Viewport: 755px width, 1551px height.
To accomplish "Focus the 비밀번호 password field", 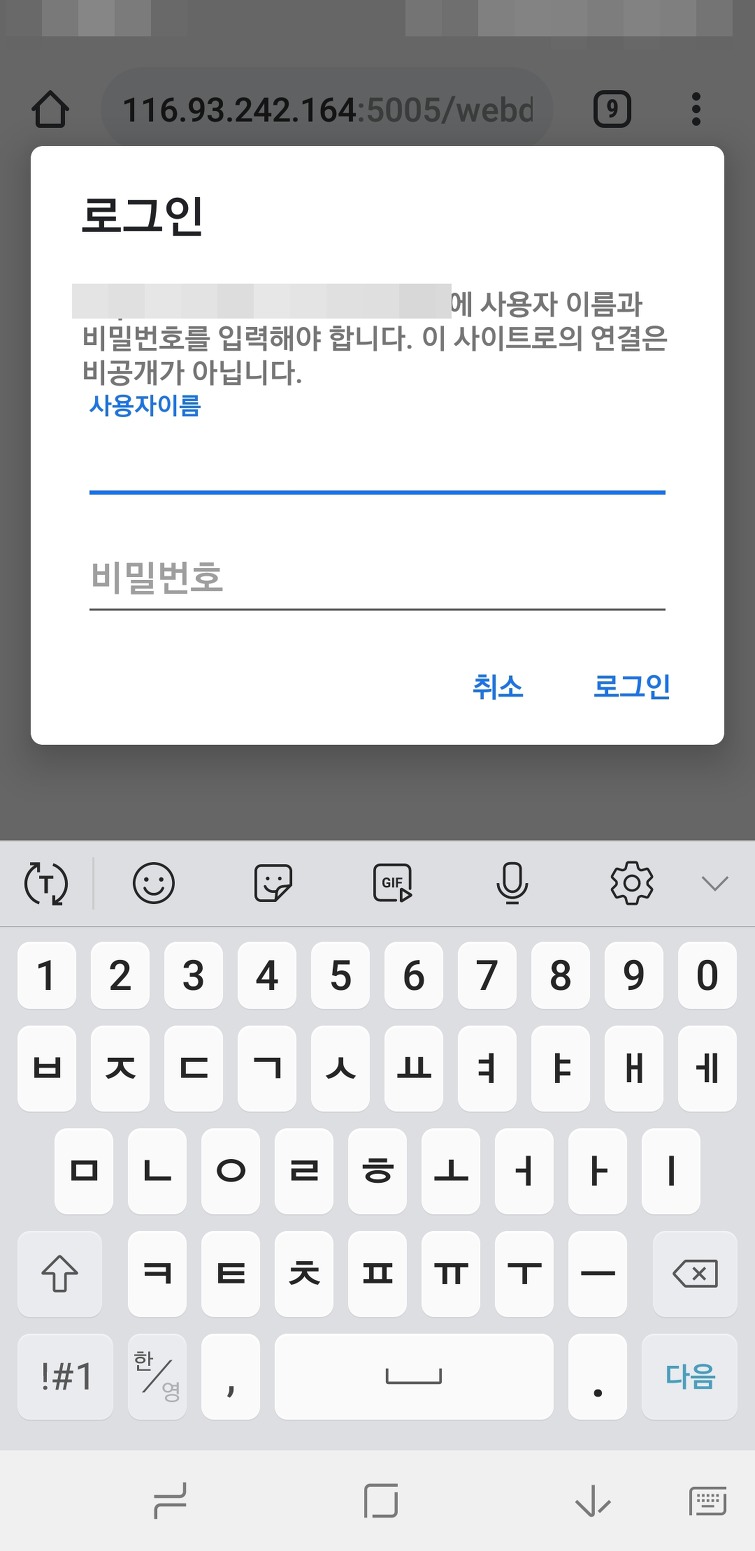I will pos(377,578).
